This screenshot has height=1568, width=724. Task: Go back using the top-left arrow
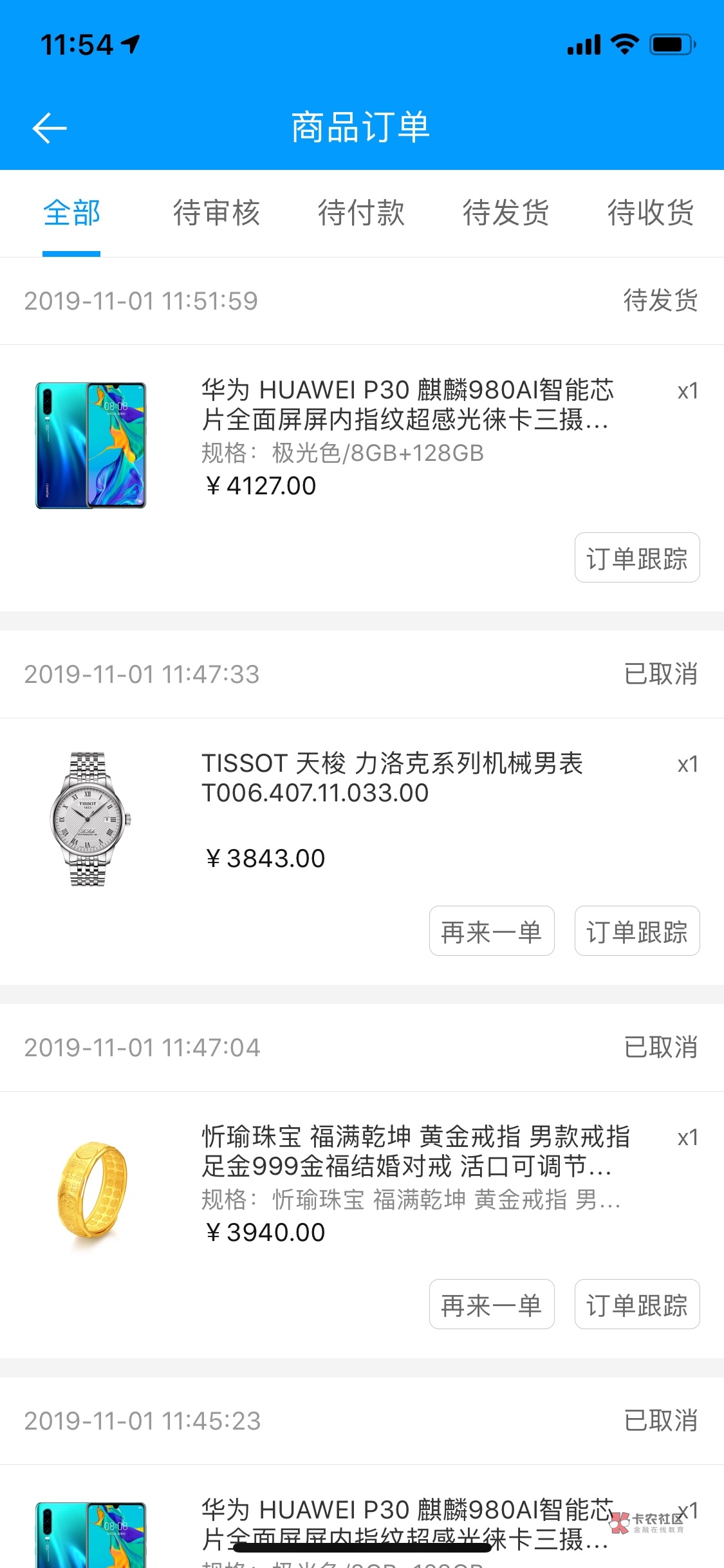pos(50,128)
